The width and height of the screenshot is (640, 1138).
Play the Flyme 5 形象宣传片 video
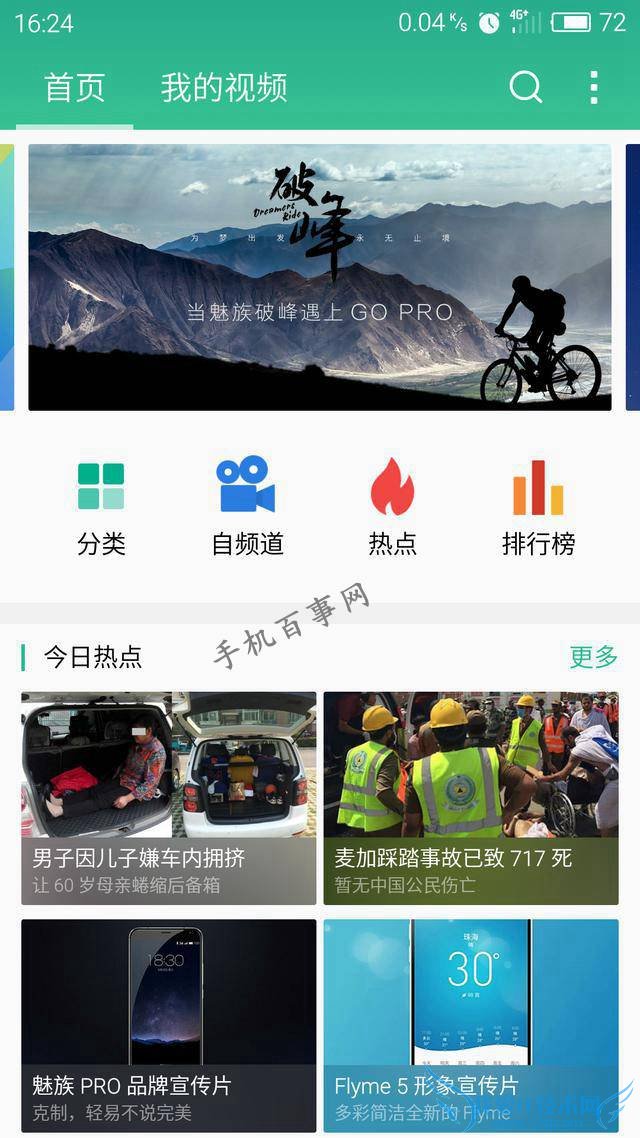point(471,1025)
